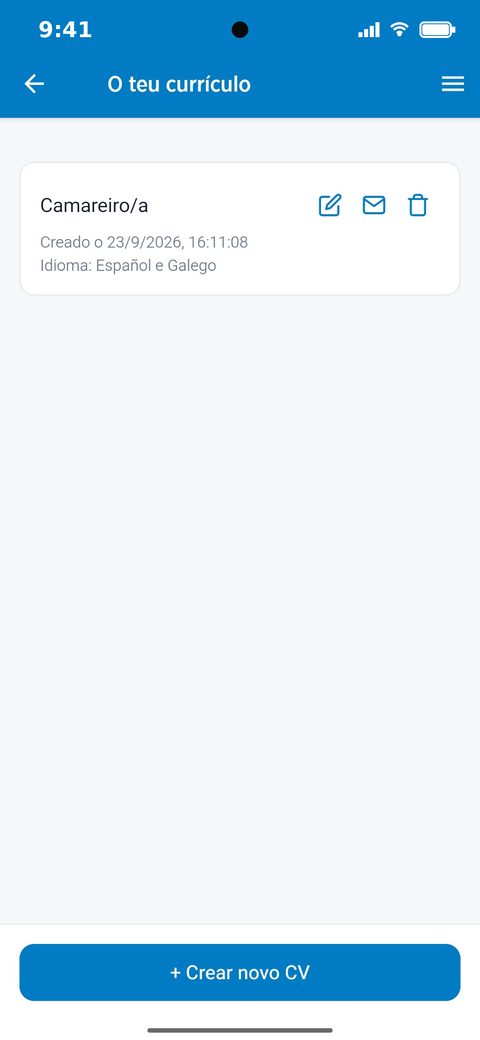480x1040 pixels.
Task: Edit the Camareiro/a CV
Action: coord(330,206)
